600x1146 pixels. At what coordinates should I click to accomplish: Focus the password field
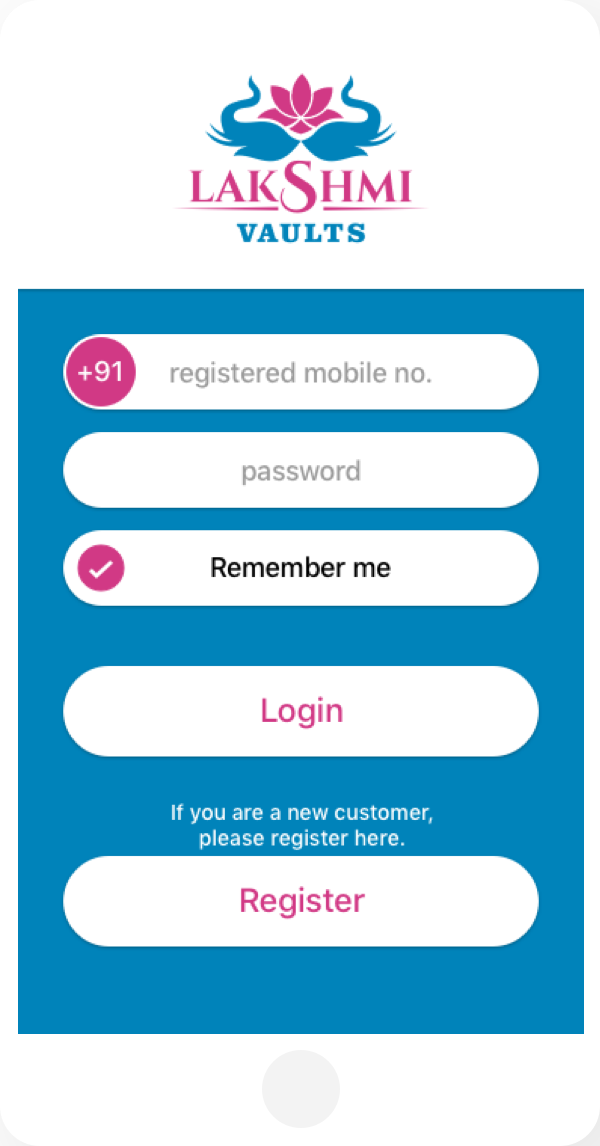click(300, 470)
